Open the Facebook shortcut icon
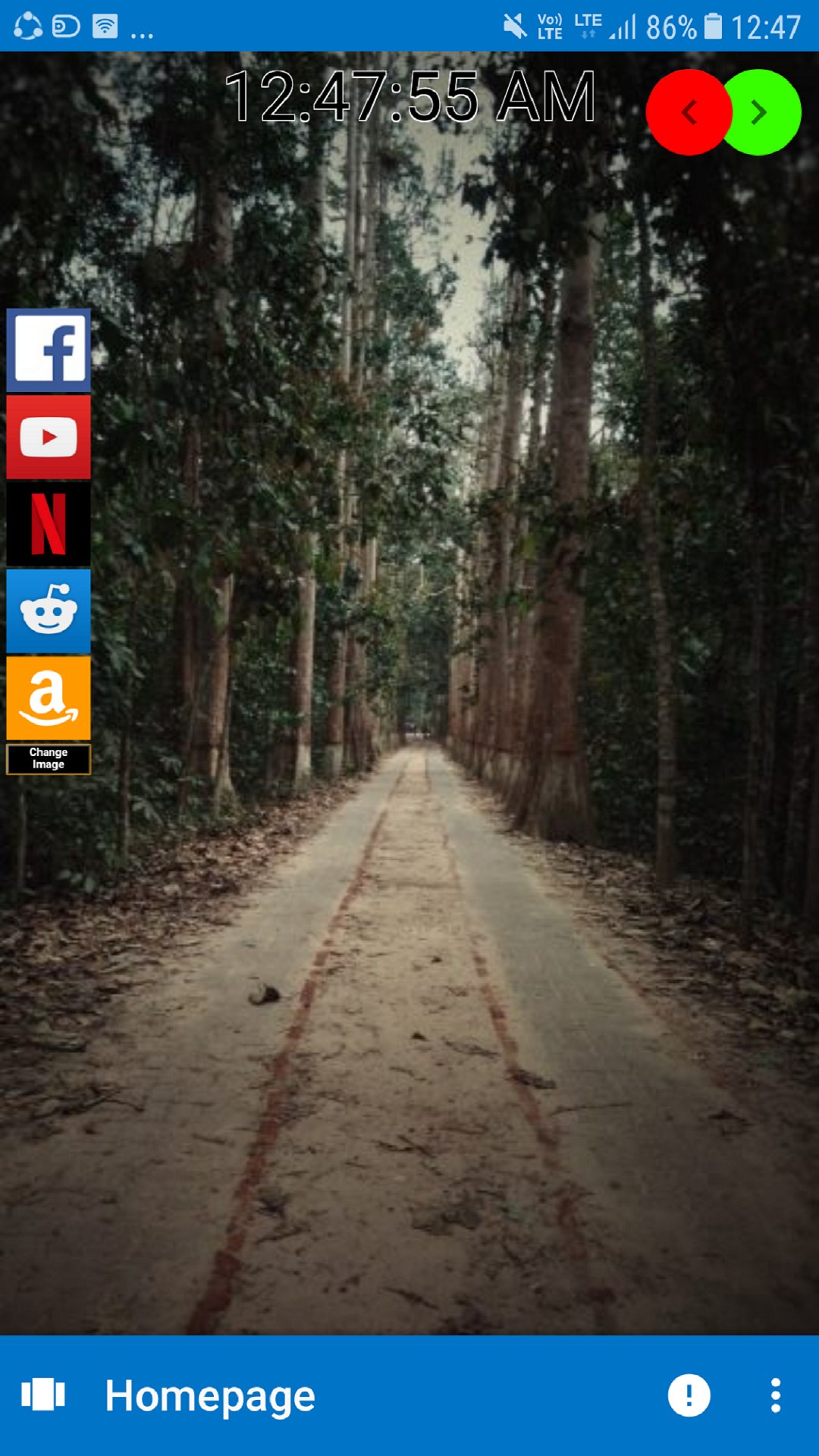 pos(48,350)
